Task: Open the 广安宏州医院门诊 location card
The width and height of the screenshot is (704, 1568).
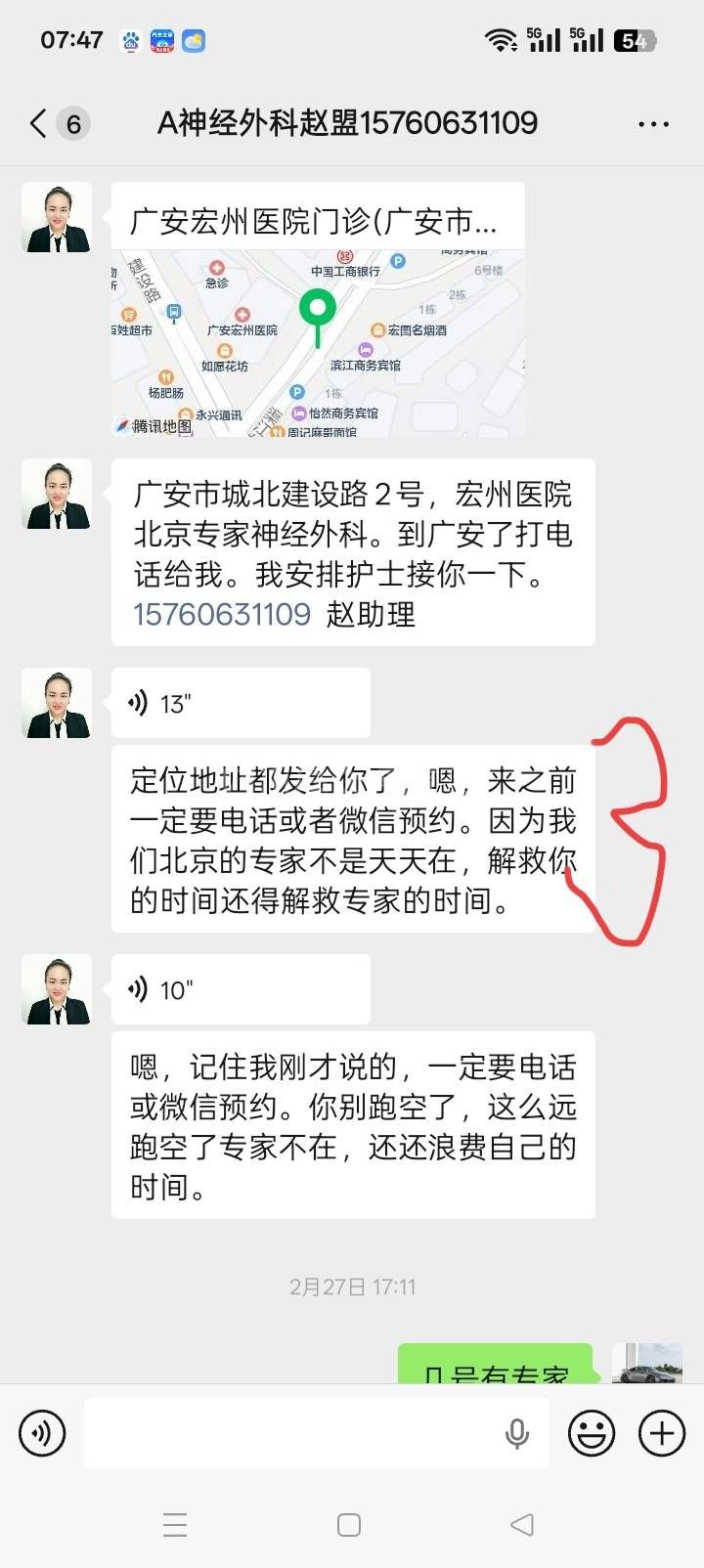Action: [x=318, y=309]
